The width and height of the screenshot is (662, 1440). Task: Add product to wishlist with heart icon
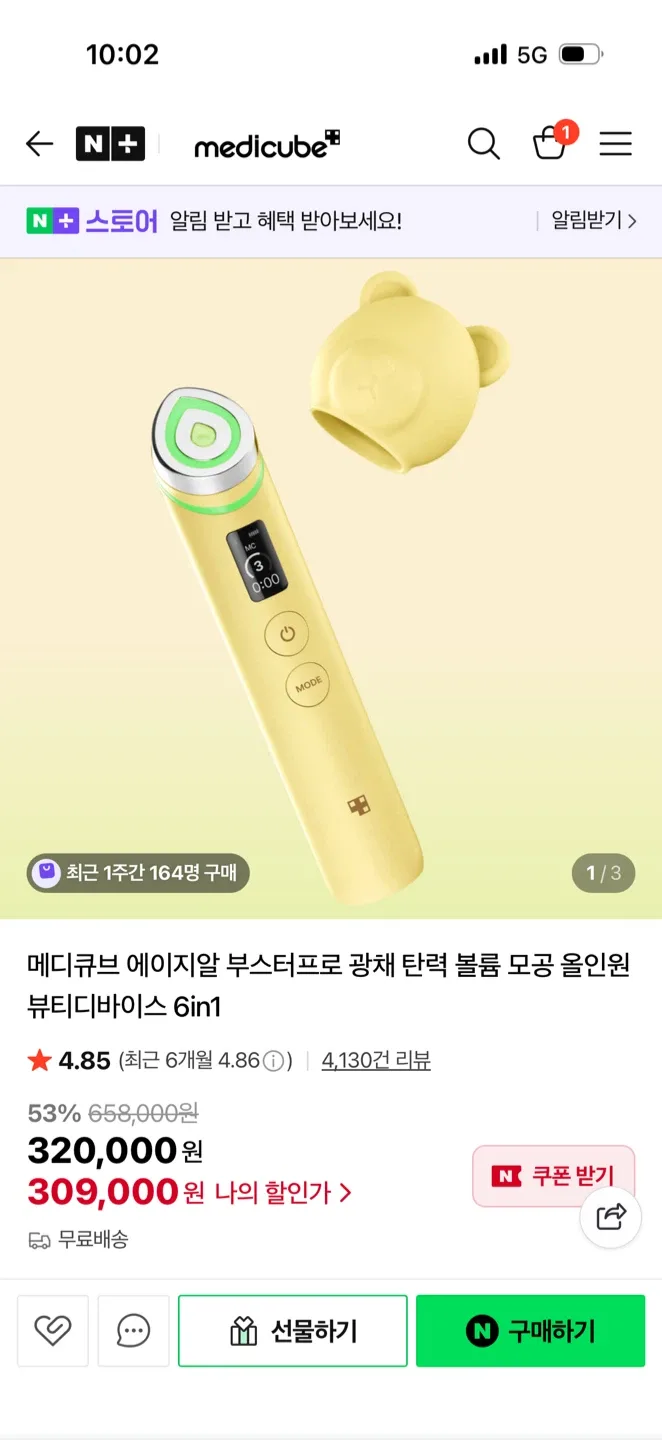point(53,1330)
